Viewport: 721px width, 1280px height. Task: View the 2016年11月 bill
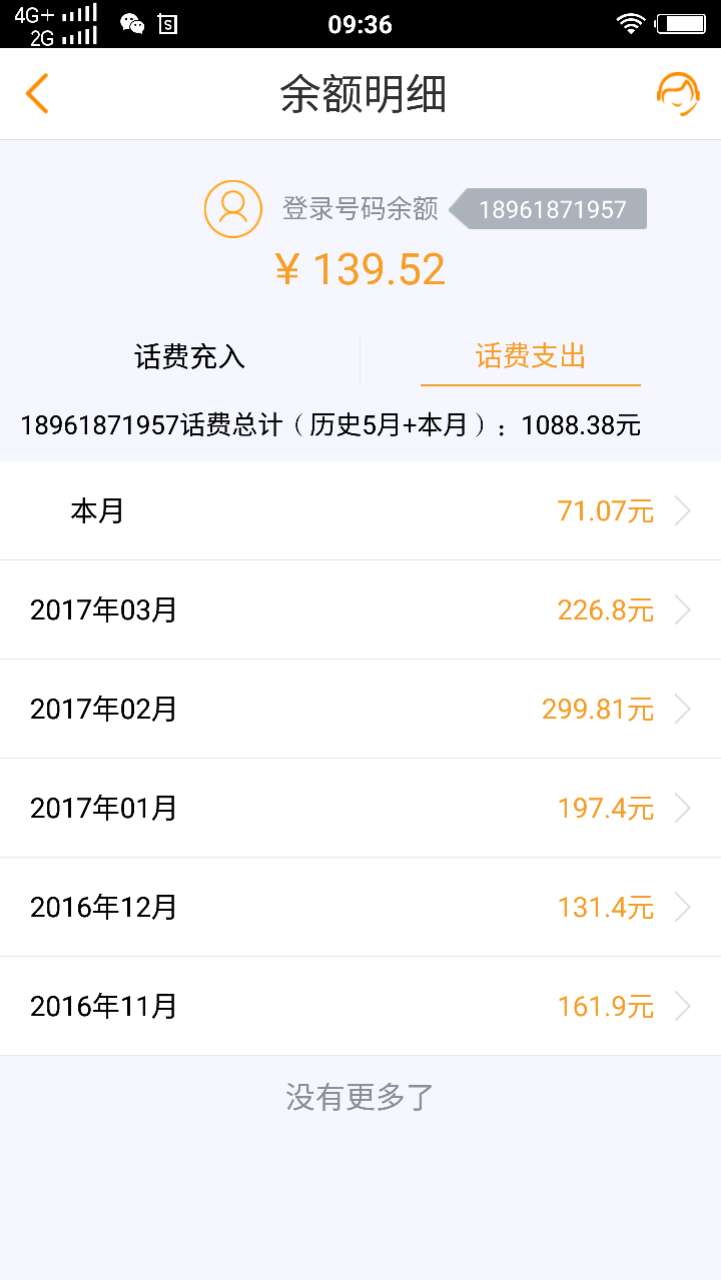[x=360, y=1006]
